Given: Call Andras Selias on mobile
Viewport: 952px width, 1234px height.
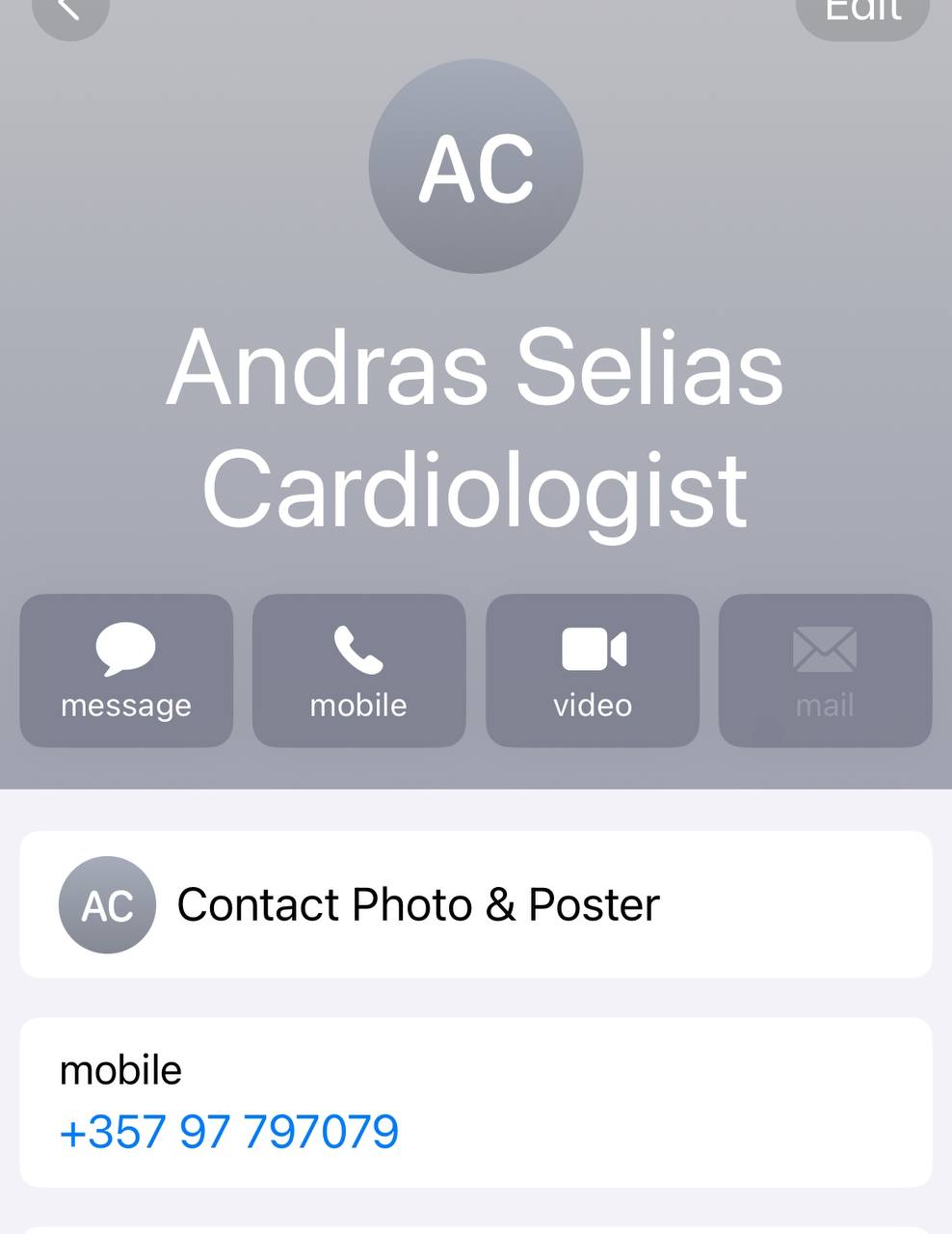Looking at the screenshot, I should [358, 670].
